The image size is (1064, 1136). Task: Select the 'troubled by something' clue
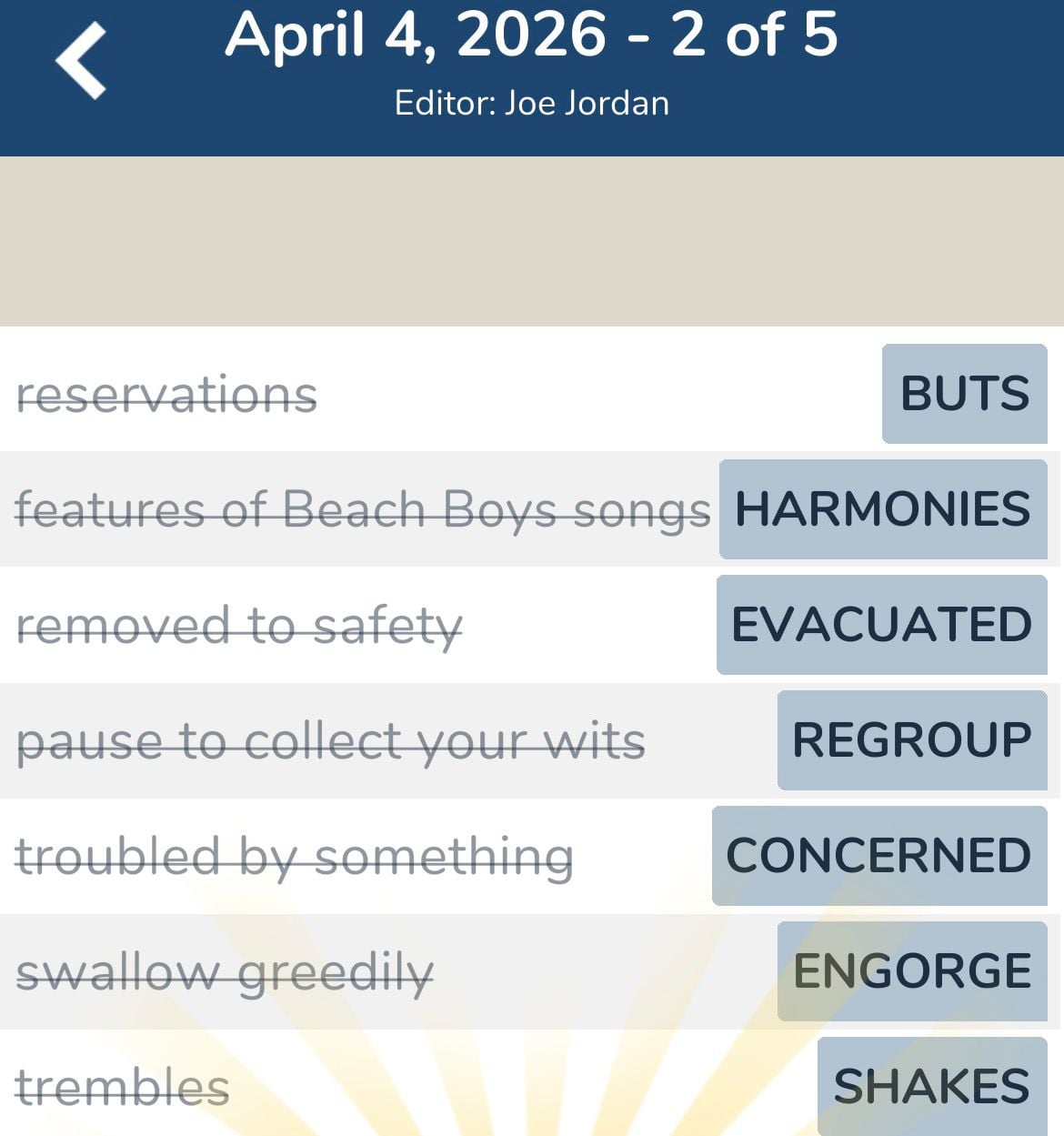tap(296, 855)
